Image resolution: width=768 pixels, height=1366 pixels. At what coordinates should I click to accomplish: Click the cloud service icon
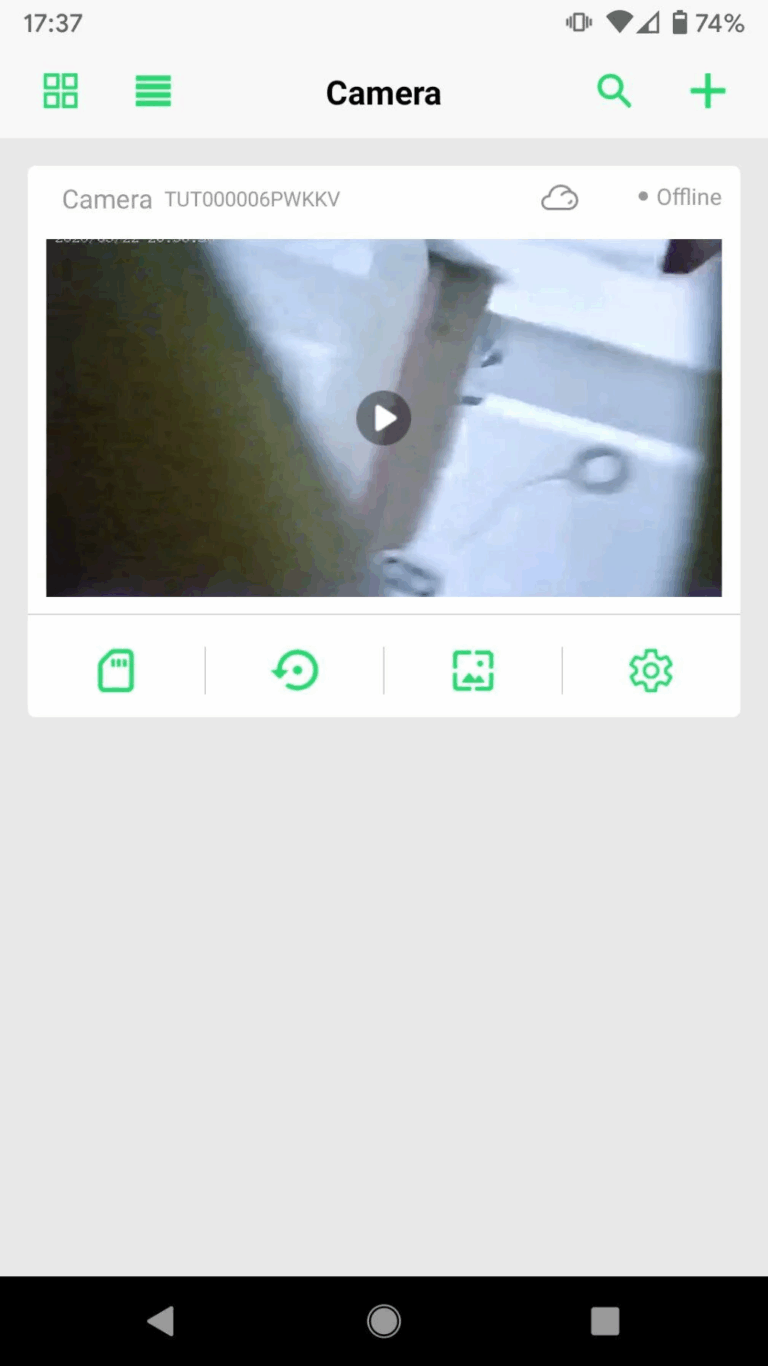(x=559, y=197)
